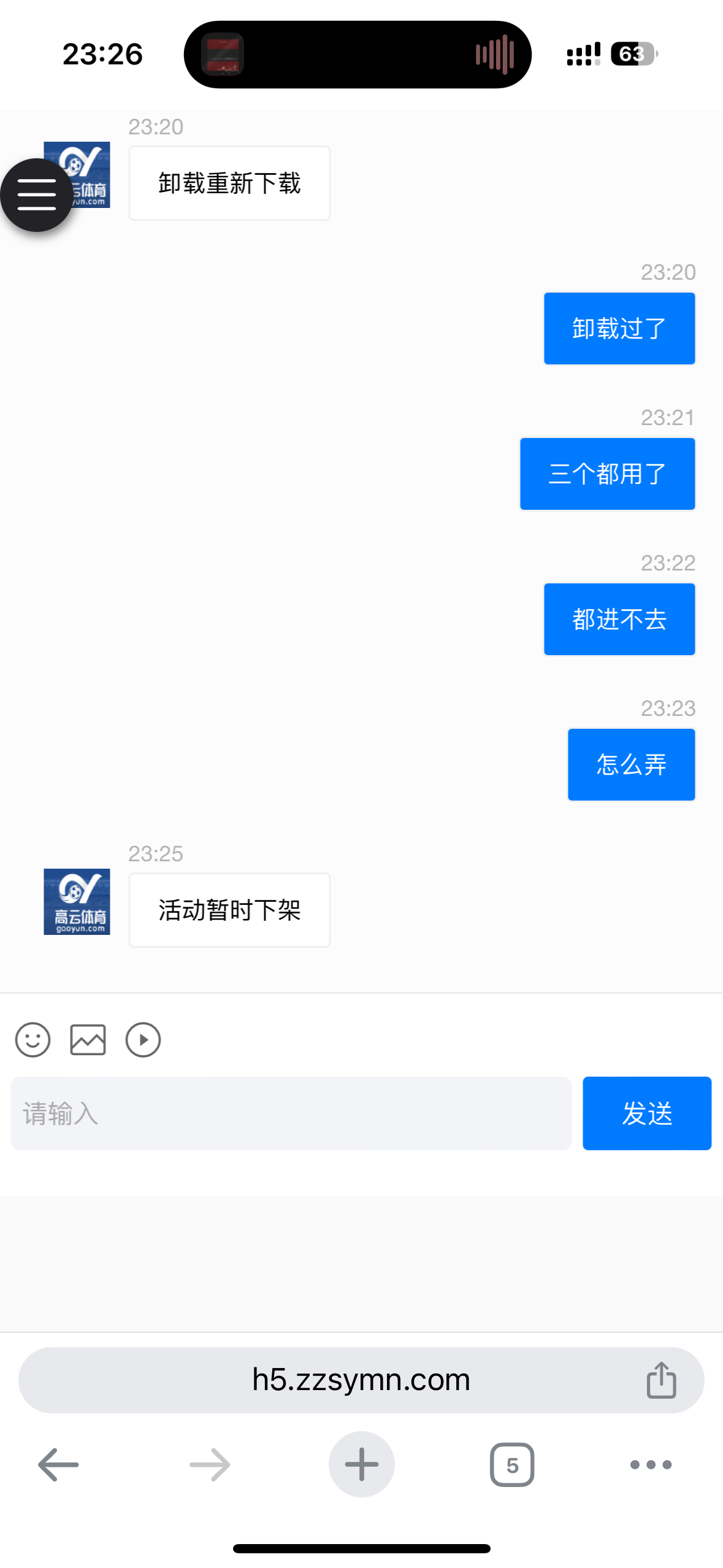723x1568 pixels.
Task: Open the emoji picker
Action: 33,1039
